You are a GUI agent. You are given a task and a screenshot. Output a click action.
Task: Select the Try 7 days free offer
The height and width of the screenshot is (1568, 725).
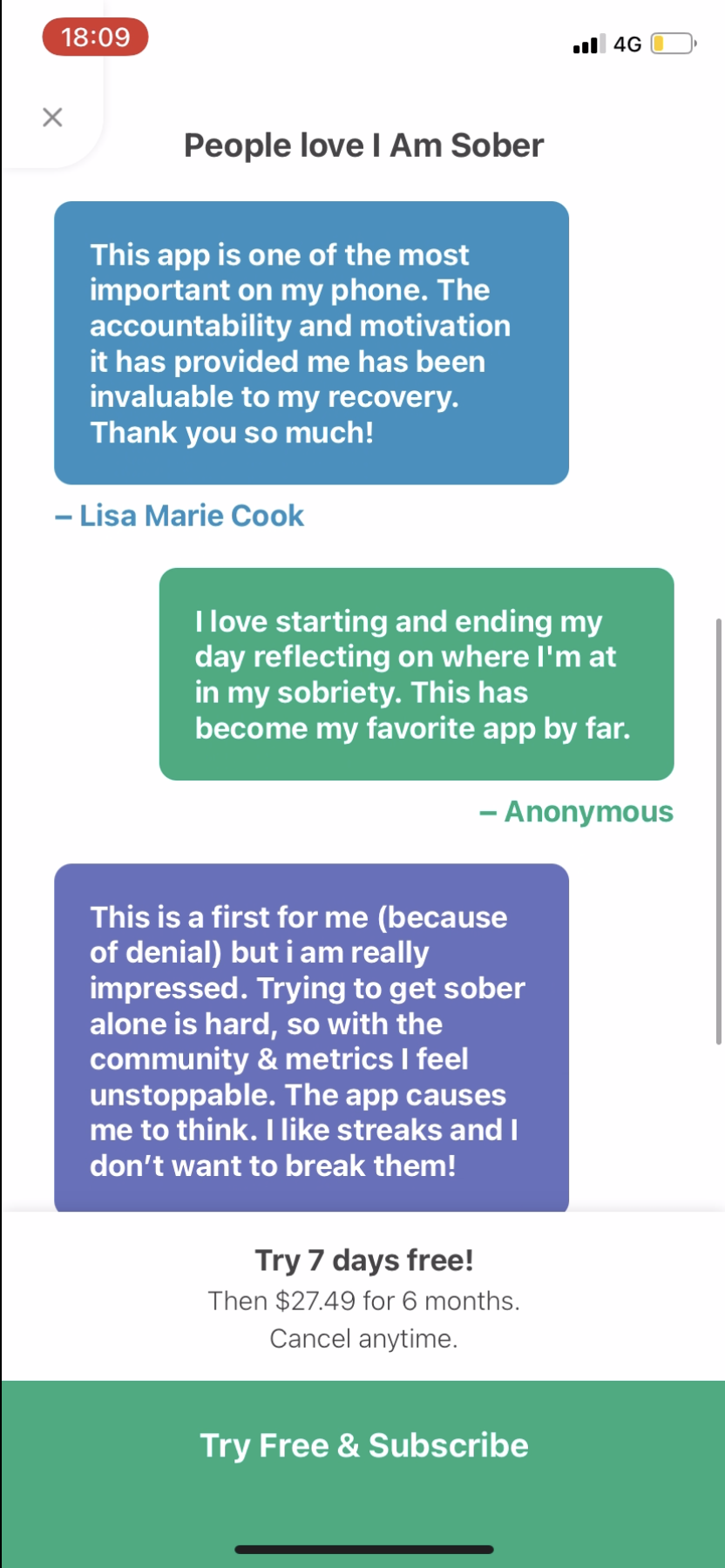click(362, 1260)
